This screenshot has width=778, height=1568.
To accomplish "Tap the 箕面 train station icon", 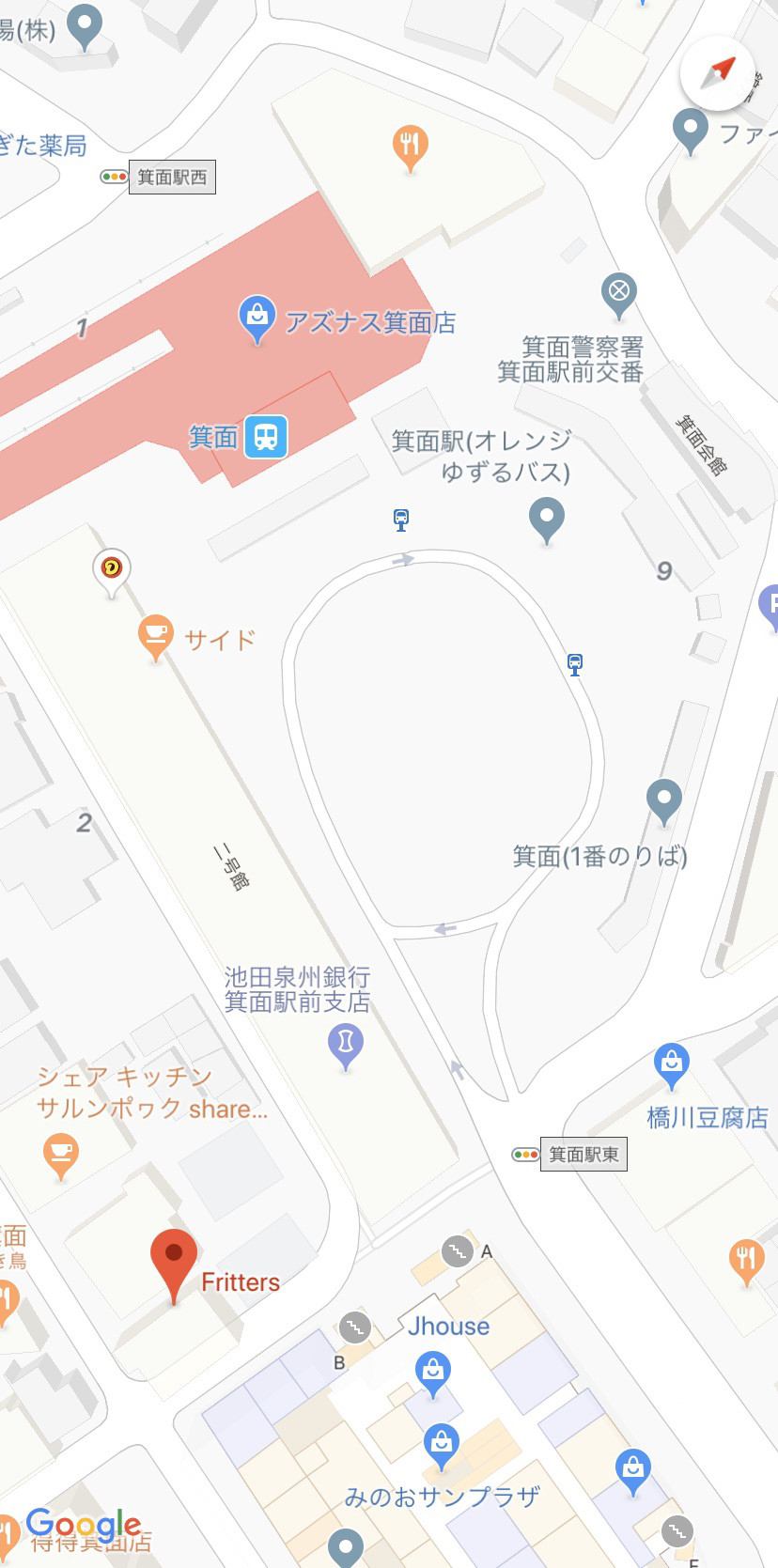I will [266, 437].
